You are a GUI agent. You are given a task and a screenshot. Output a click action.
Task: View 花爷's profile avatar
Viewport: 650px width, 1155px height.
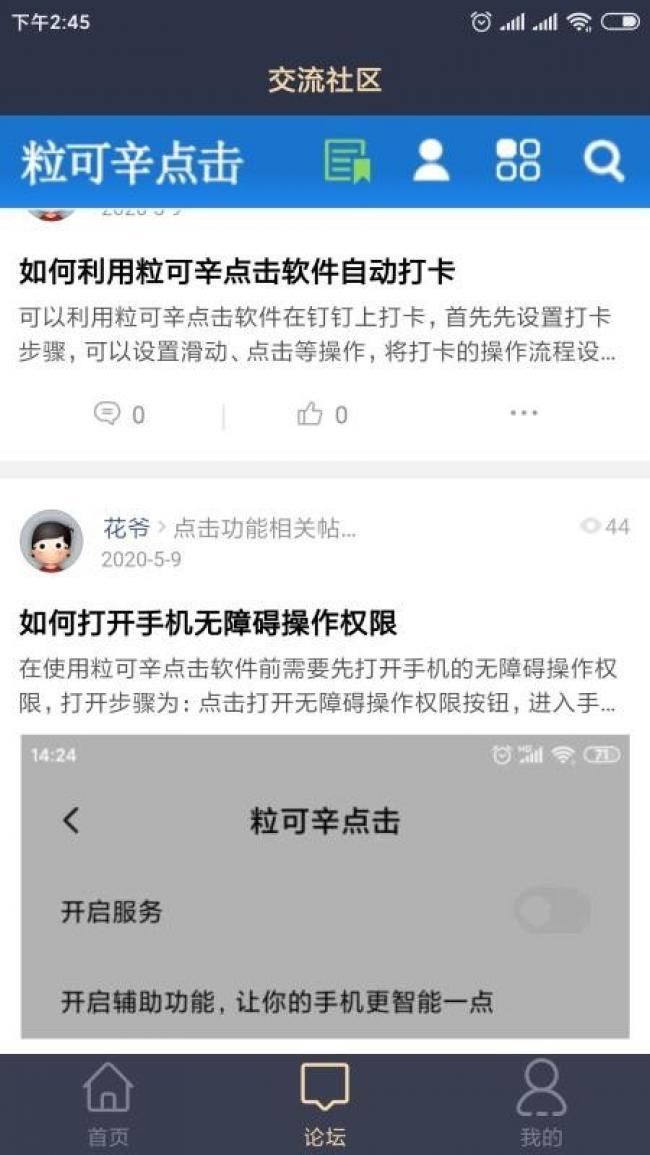[51, 541]
